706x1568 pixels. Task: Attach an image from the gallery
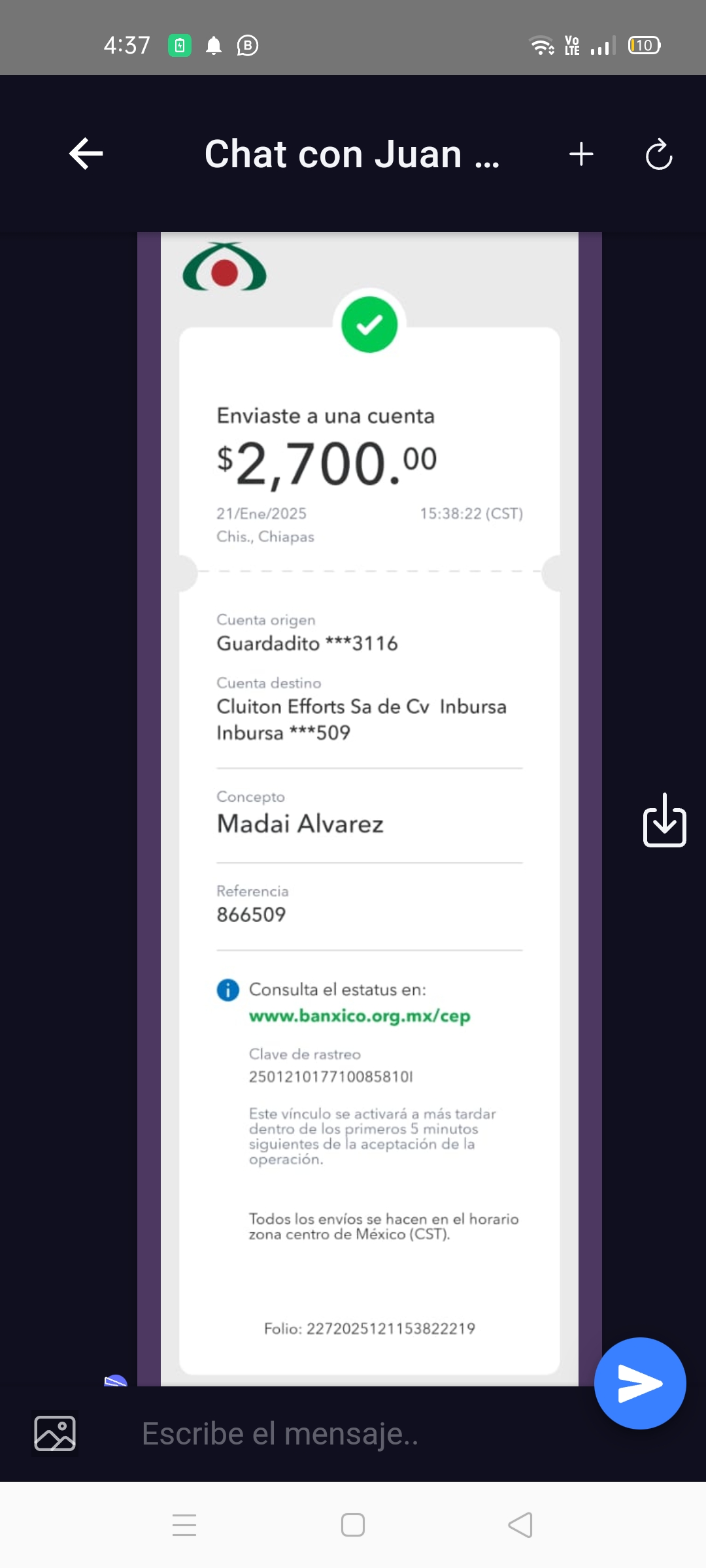(55, 1433)
